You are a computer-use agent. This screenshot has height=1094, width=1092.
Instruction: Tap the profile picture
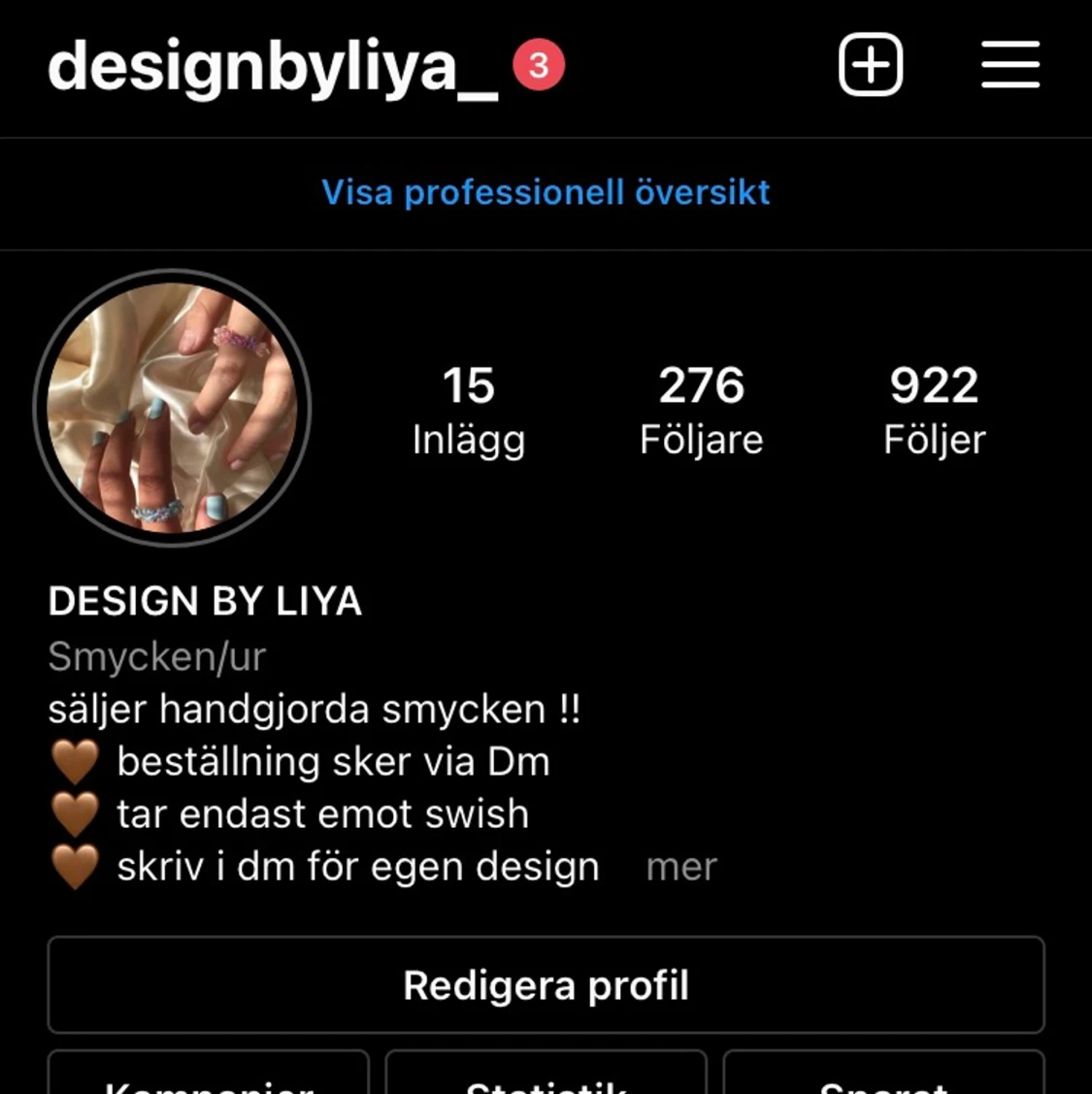(173, 408)
